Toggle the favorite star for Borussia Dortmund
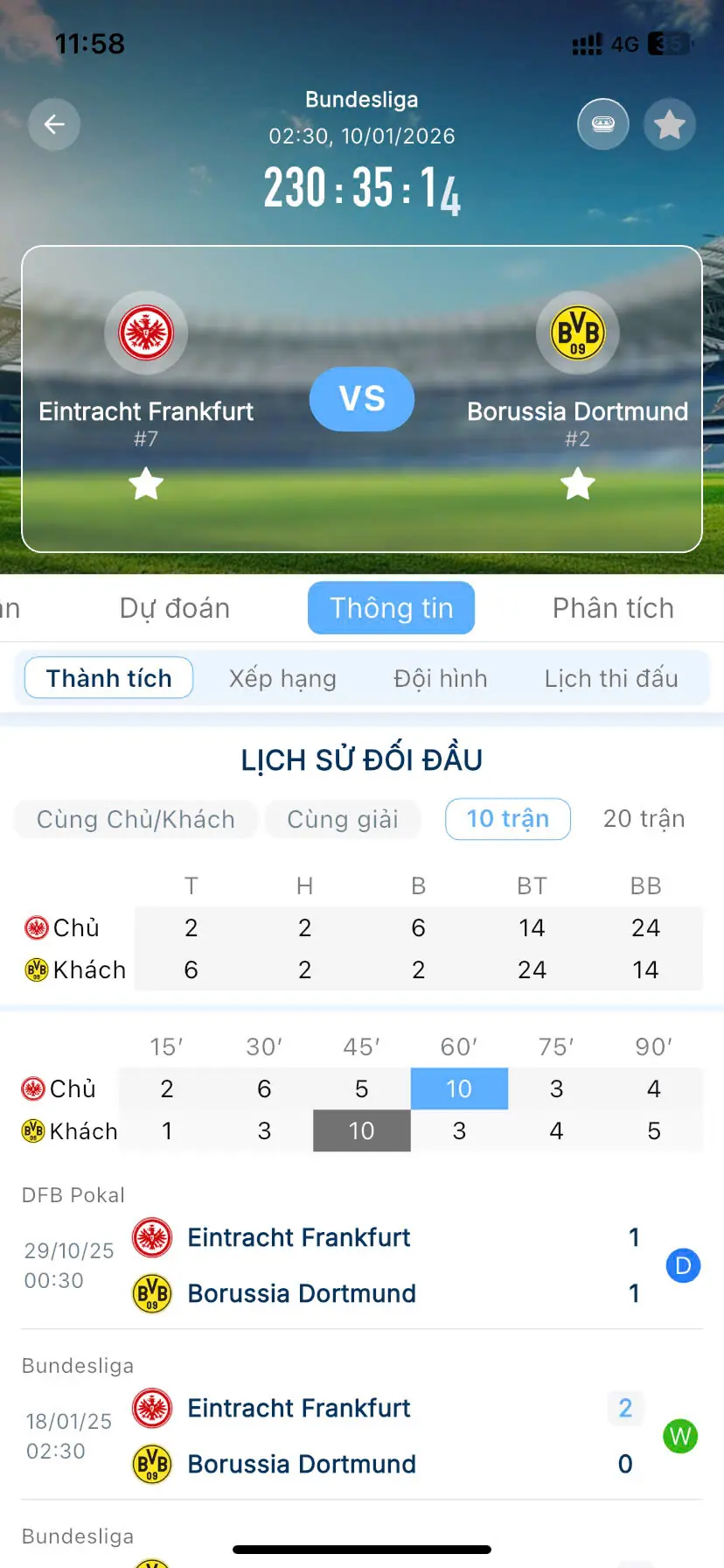Image resolution: width=724 pixels, height=1568 pixels. tap(578, 484)
